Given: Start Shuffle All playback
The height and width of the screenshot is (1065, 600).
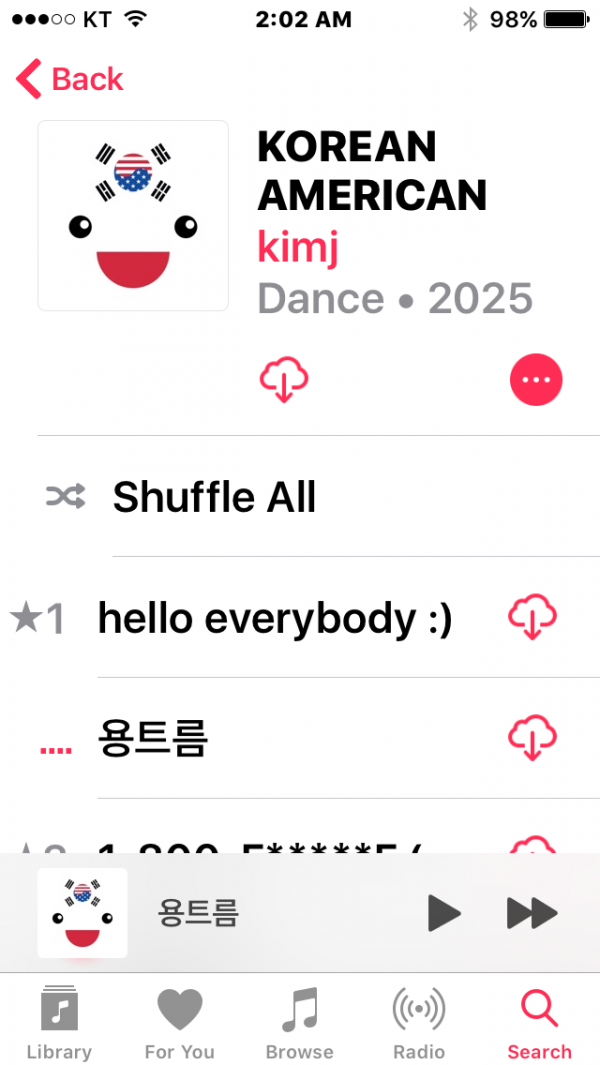Looking at the screenshot, I should [214, 497].
